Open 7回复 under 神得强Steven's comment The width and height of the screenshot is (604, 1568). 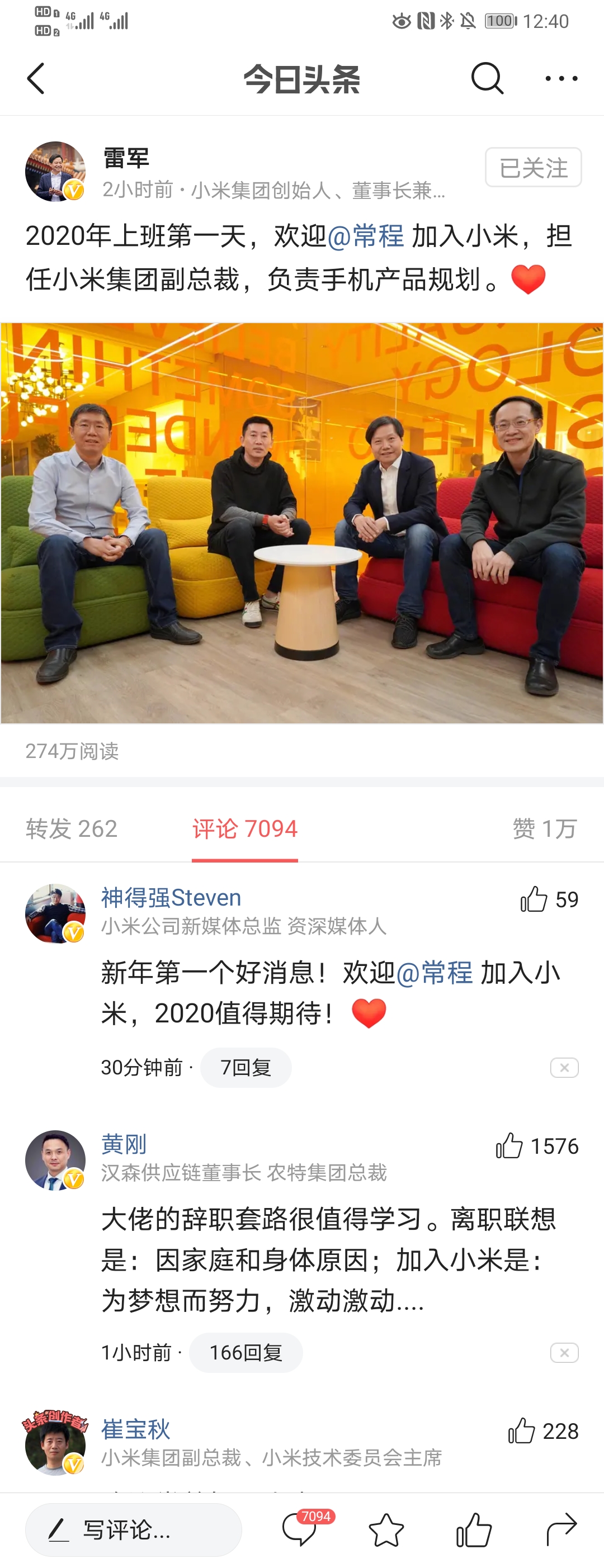point(246,1067)
